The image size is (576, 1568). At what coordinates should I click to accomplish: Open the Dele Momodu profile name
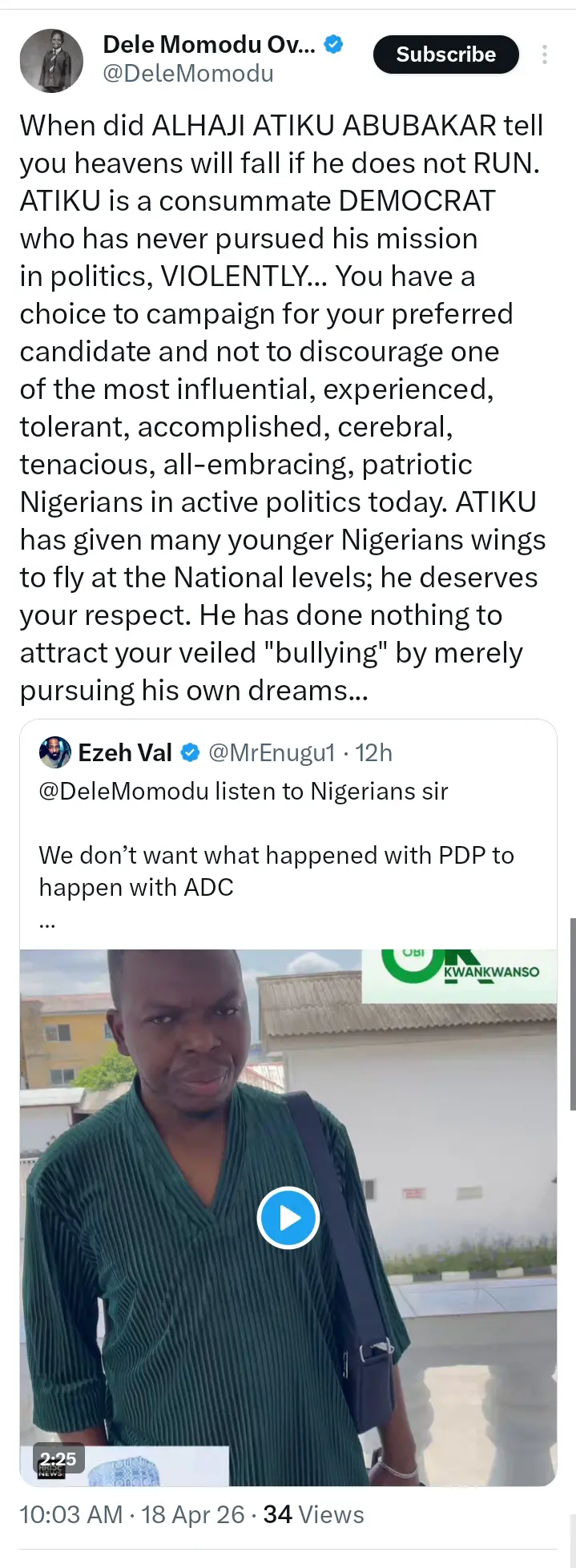208,44
